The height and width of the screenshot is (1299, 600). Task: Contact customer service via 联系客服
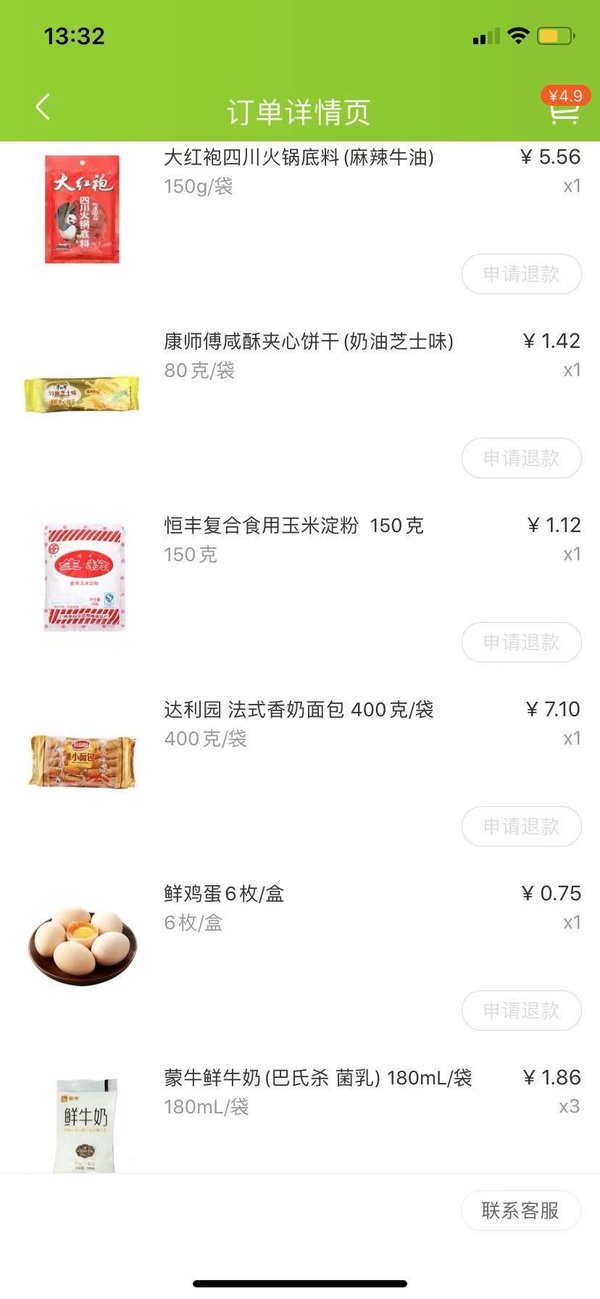pos(521,1210)
